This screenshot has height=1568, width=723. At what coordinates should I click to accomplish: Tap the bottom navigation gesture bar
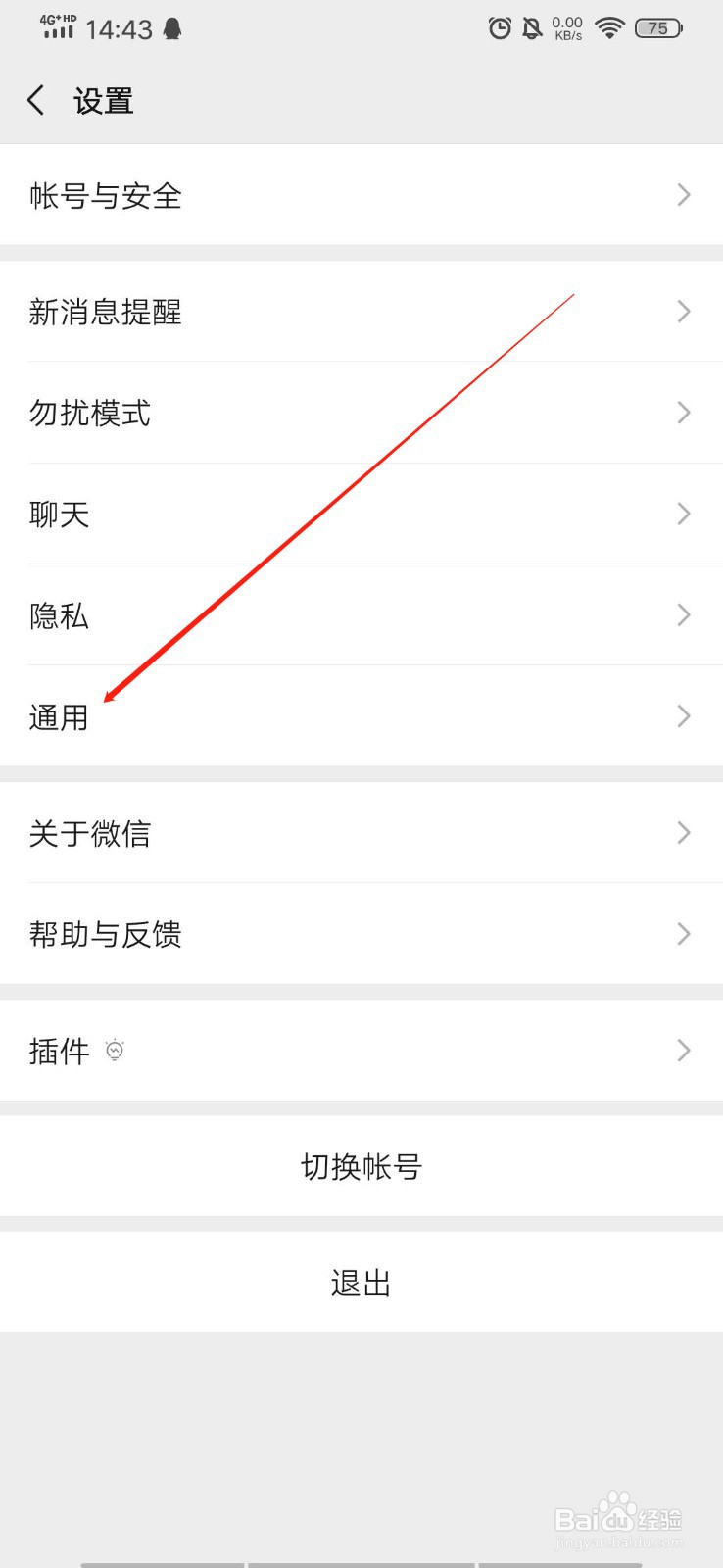tap(361, 1562)
